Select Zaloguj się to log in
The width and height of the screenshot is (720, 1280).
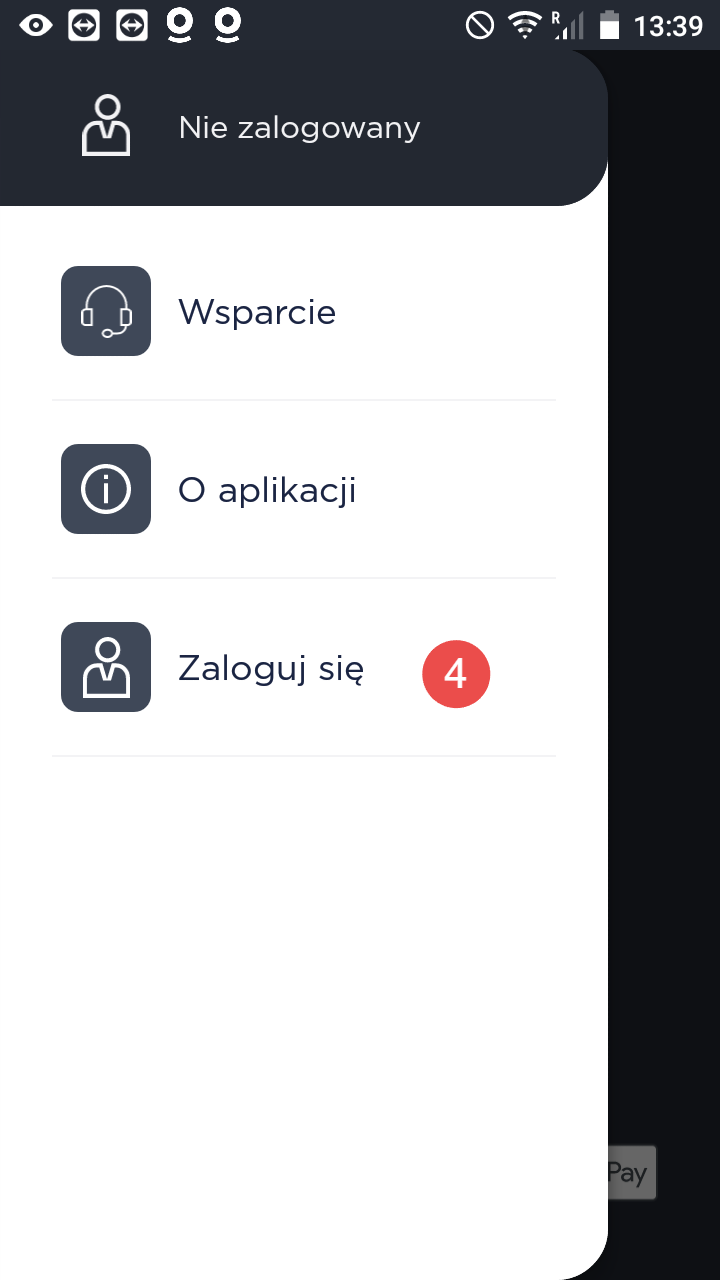pos(270,668)
